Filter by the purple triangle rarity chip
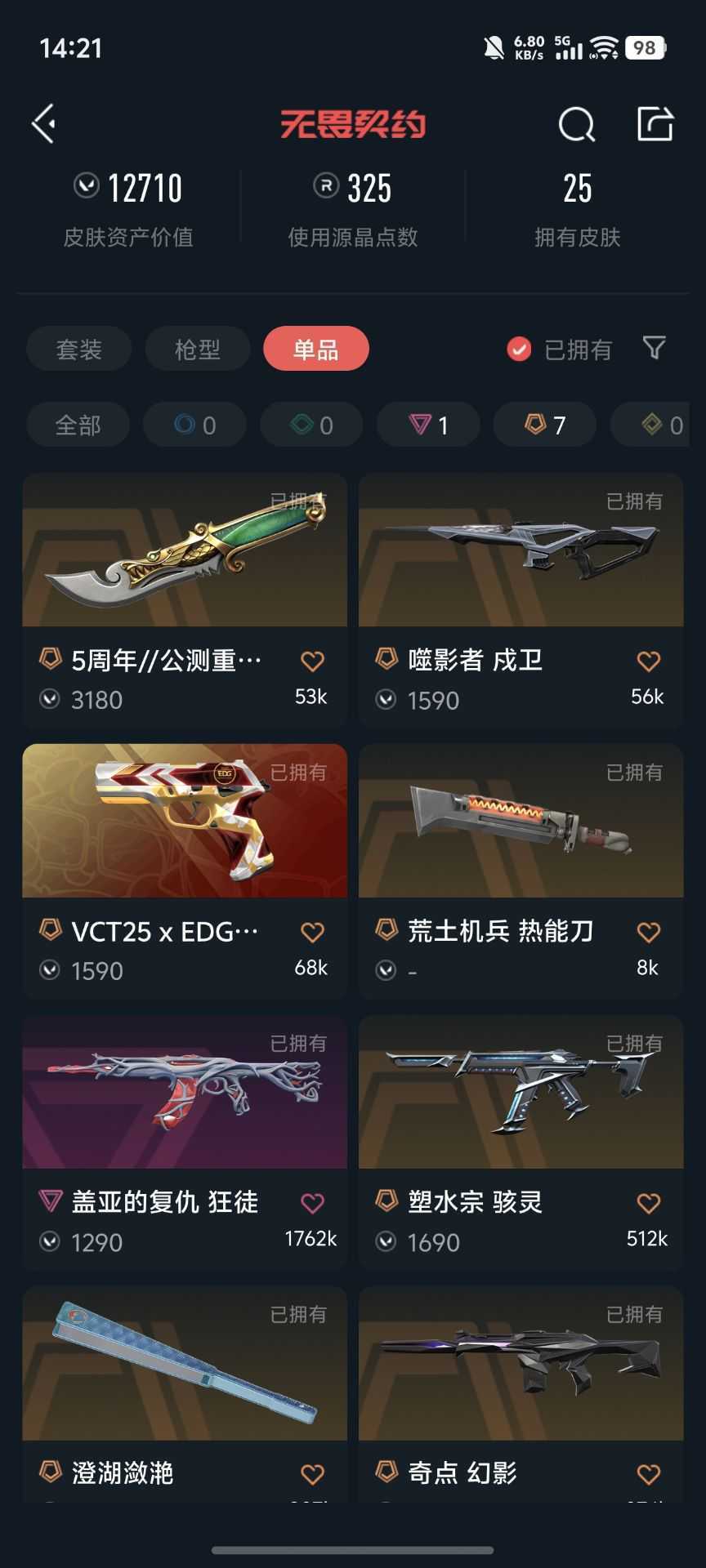 428,425
